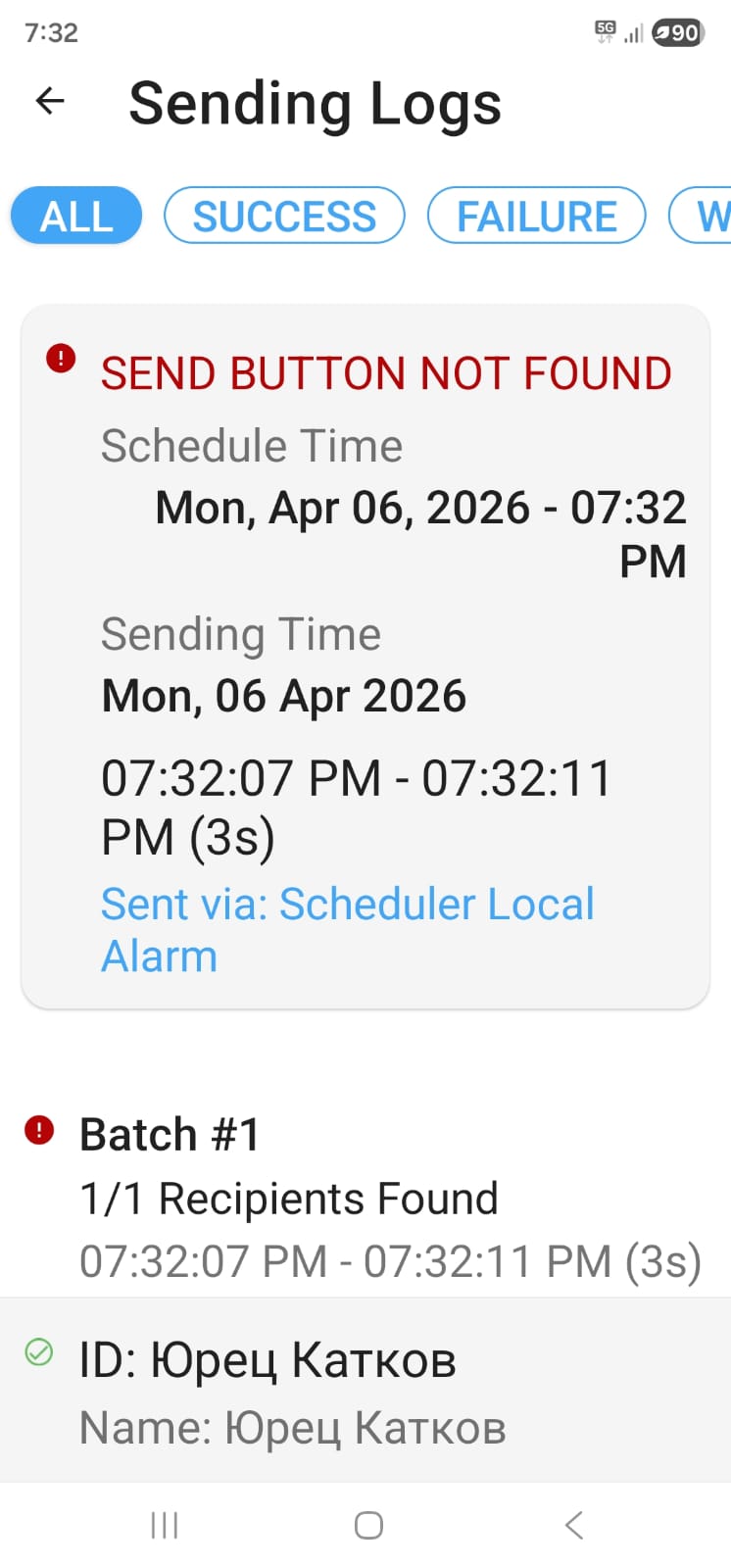Open the Send Button Not Found log card
This screenshot has height=1568, width=731.
tap(365, 657)
